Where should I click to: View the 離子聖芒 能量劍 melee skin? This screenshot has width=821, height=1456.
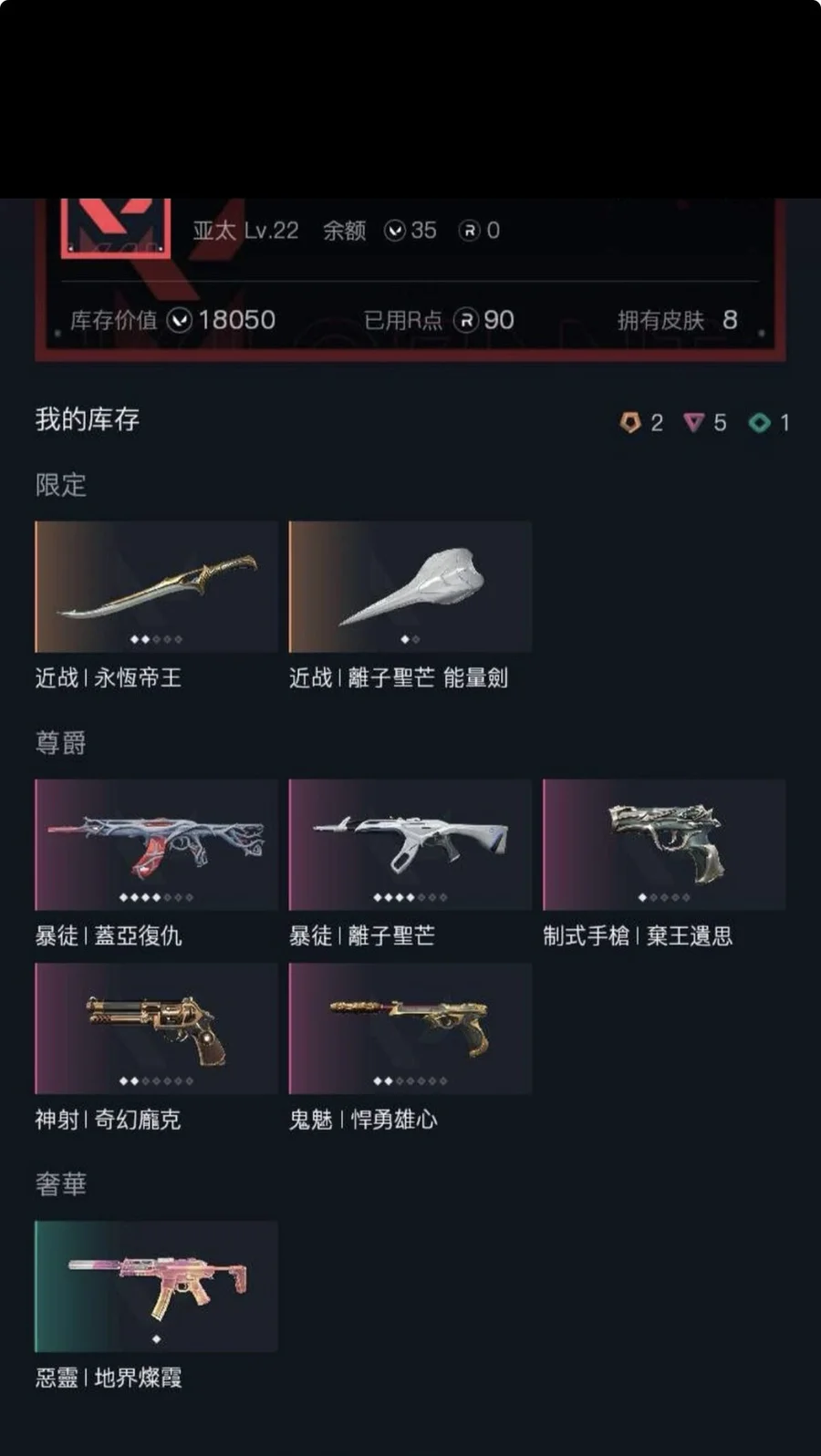click(410, 586)
